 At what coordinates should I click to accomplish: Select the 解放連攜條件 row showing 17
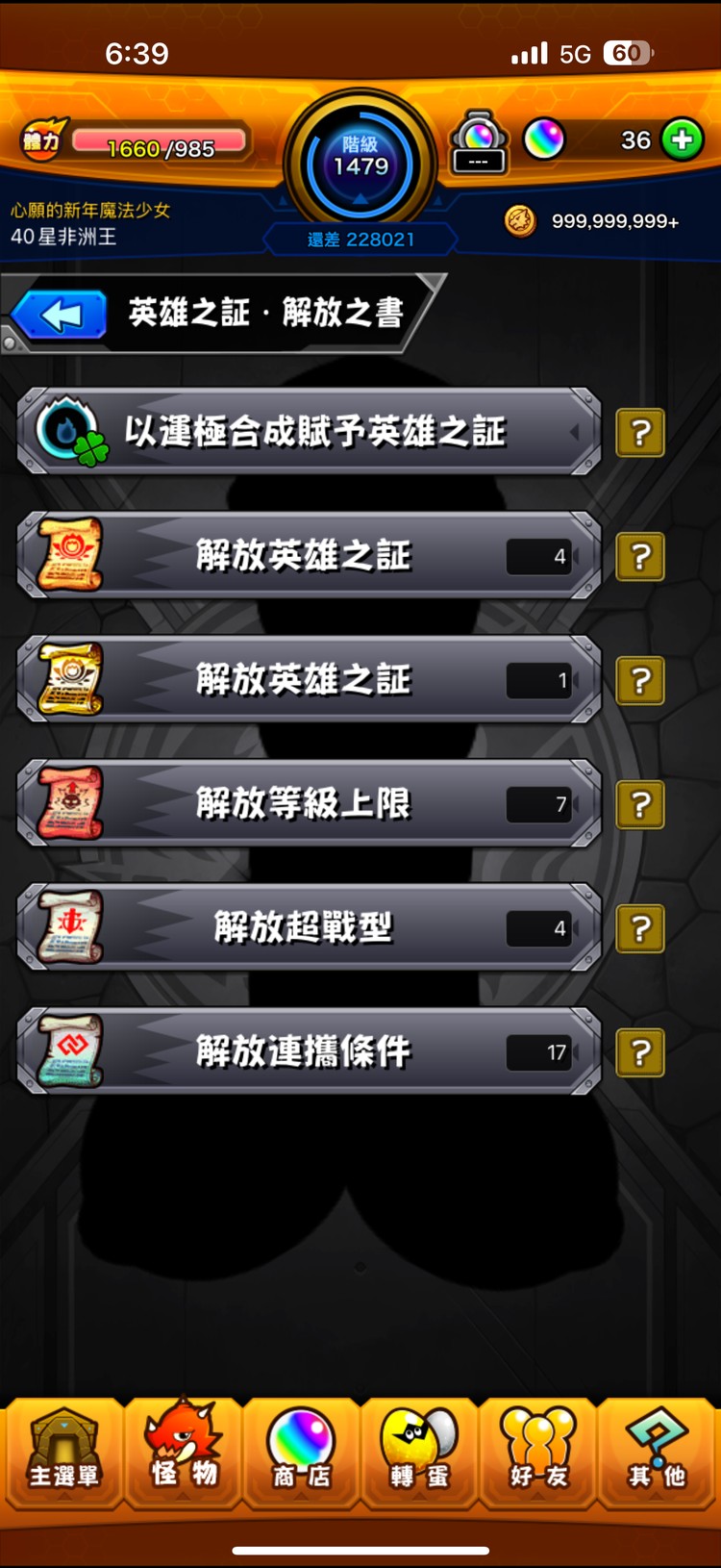308,1052
